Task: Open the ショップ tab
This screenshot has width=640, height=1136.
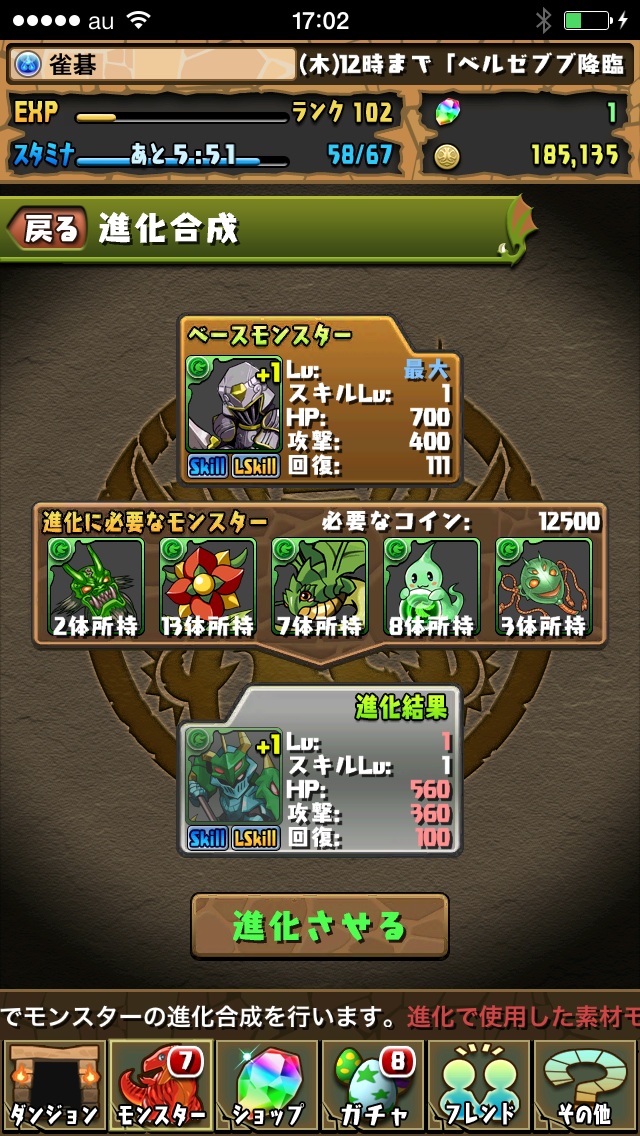Action: [x=267, y=1085]
